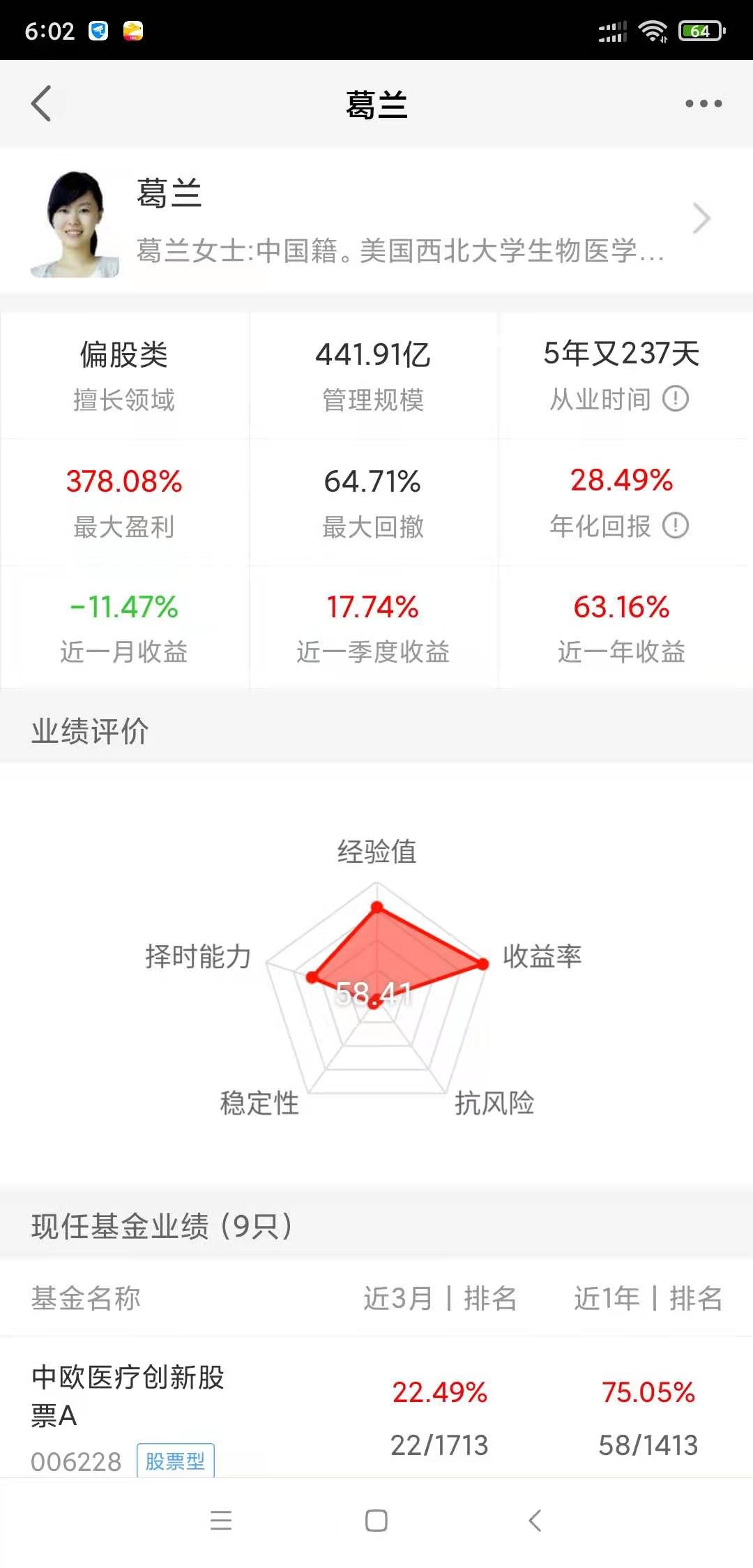Open the three-dot overflow menu
The height and width of the screenshot is (1568, 753).
point(703,104)
